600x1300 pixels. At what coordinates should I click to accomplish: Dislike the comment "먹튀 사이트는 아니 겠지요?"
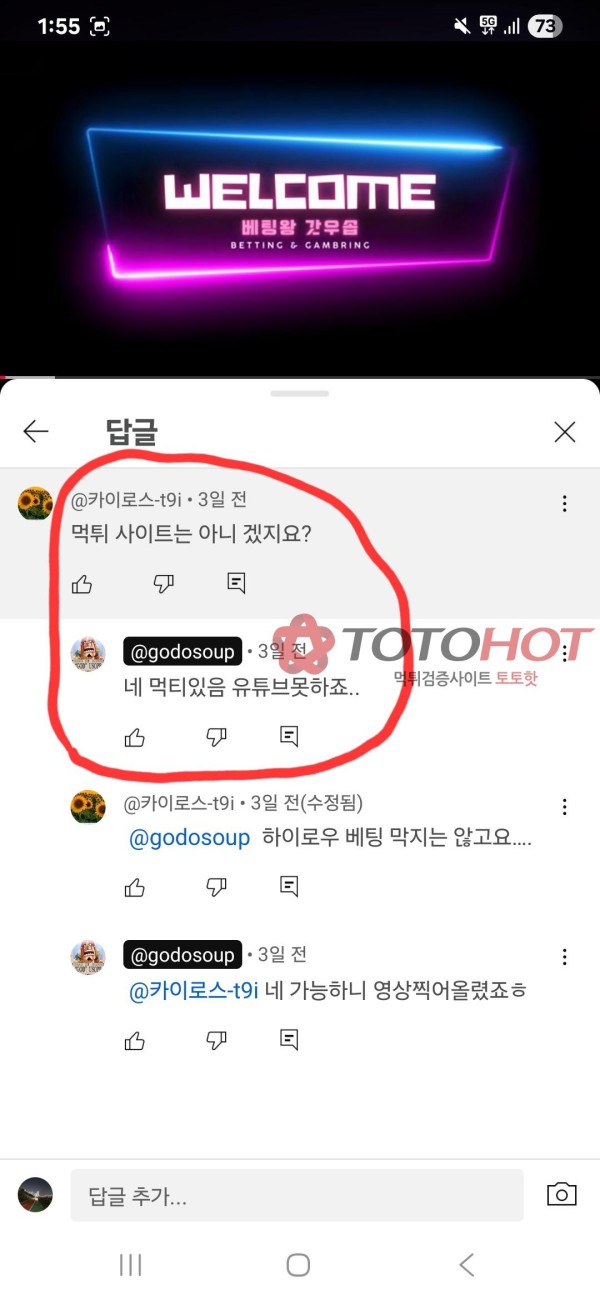point(163,584)
